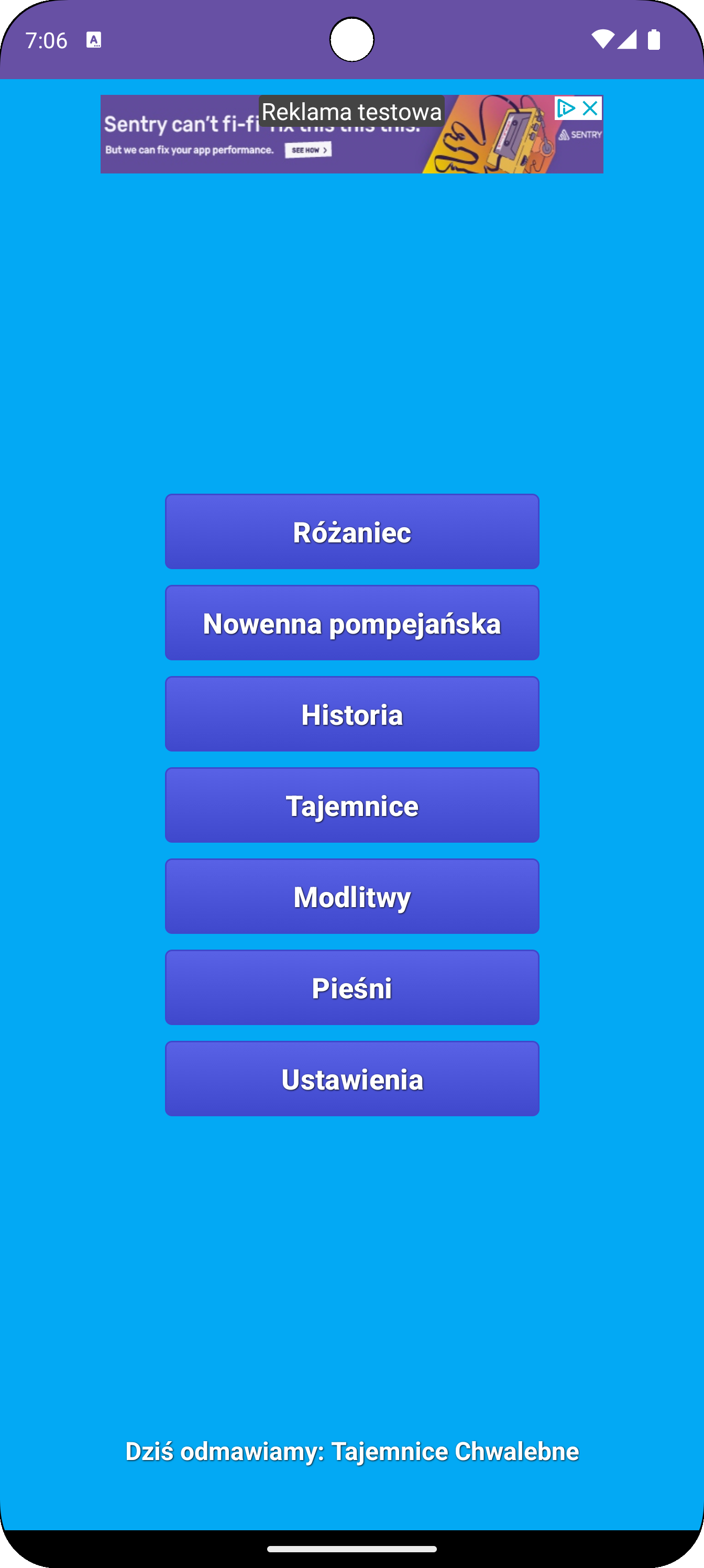Tap the Historia button
This screenshot has width=704, height=1568.
point(351,714)
